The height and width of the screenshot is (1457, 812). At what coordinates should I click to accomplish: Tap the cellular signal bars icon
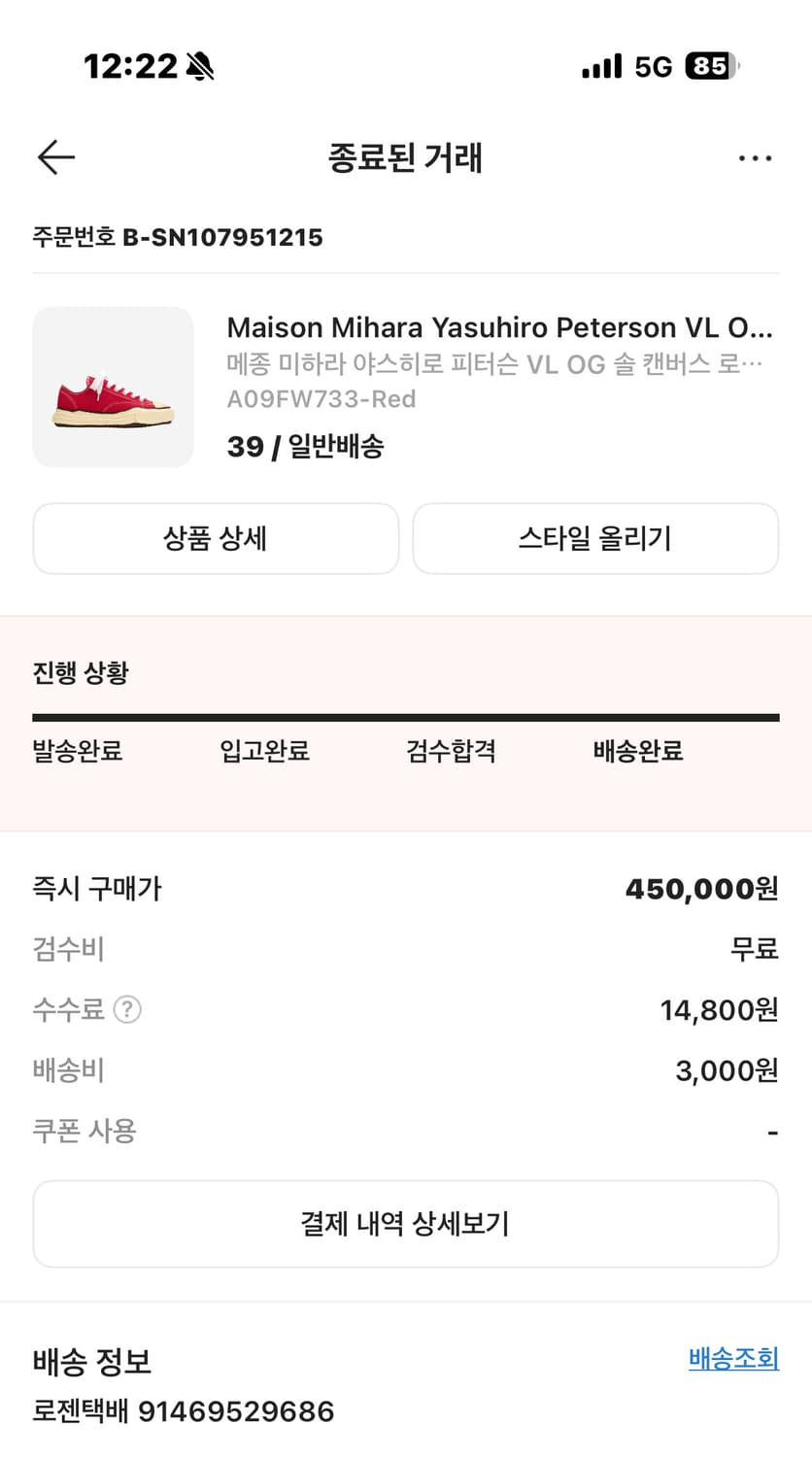pyautogui.click(x=602, y=65)
